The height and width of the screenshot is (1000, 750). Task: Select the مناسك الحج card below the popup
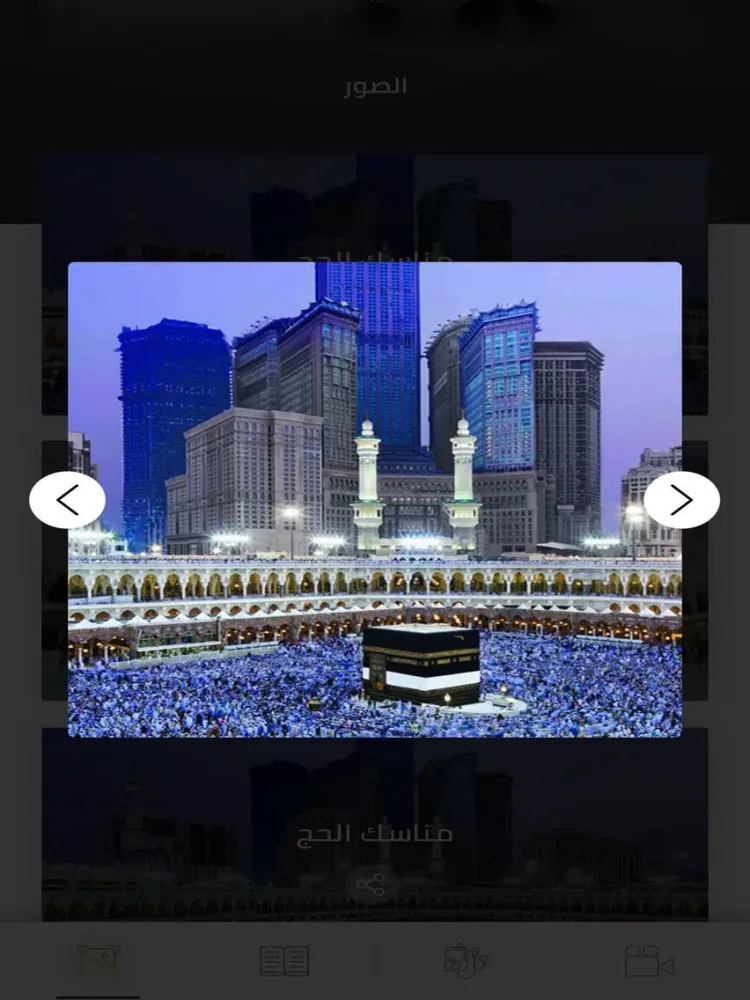tap(374, 833)
